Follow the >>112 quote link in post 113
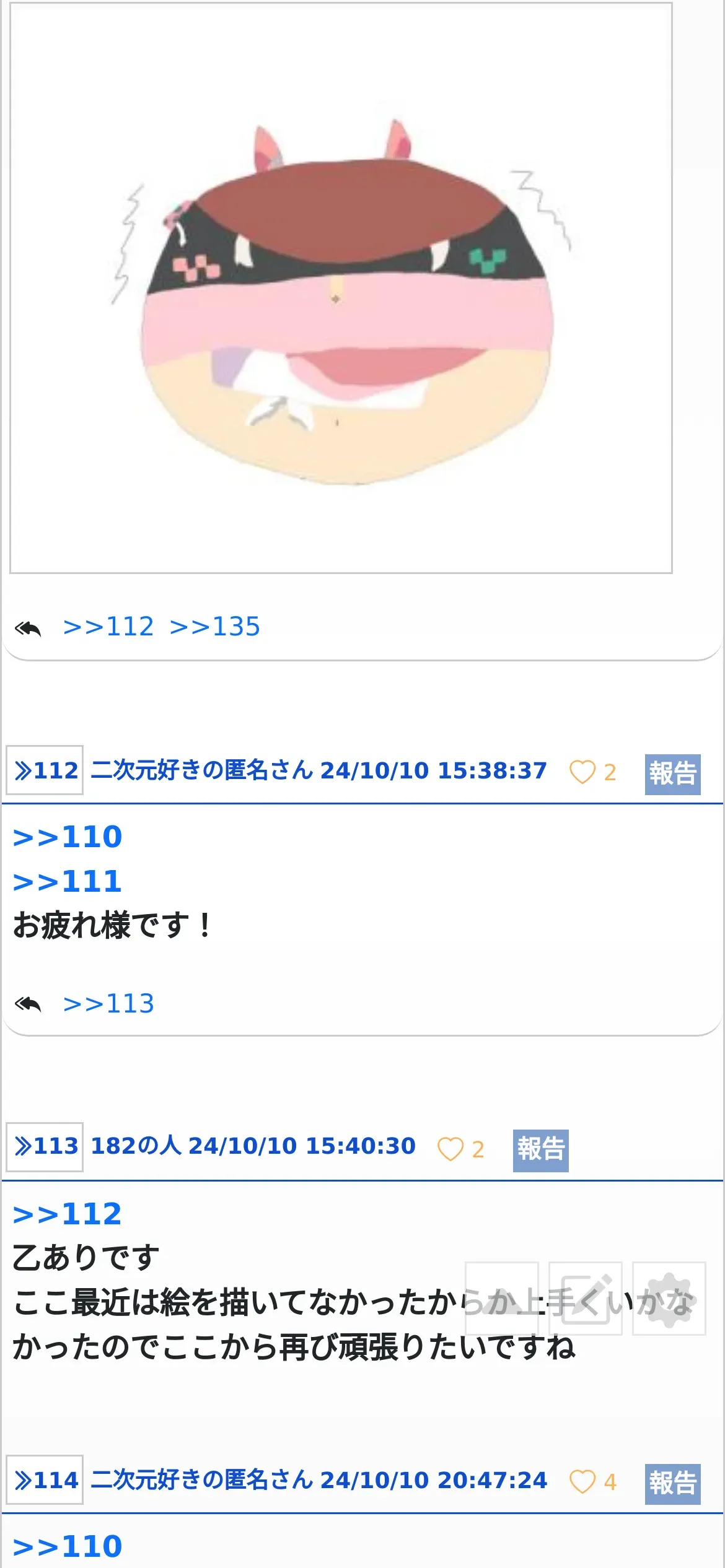 pyautogui.click(x=68, y=1214)
